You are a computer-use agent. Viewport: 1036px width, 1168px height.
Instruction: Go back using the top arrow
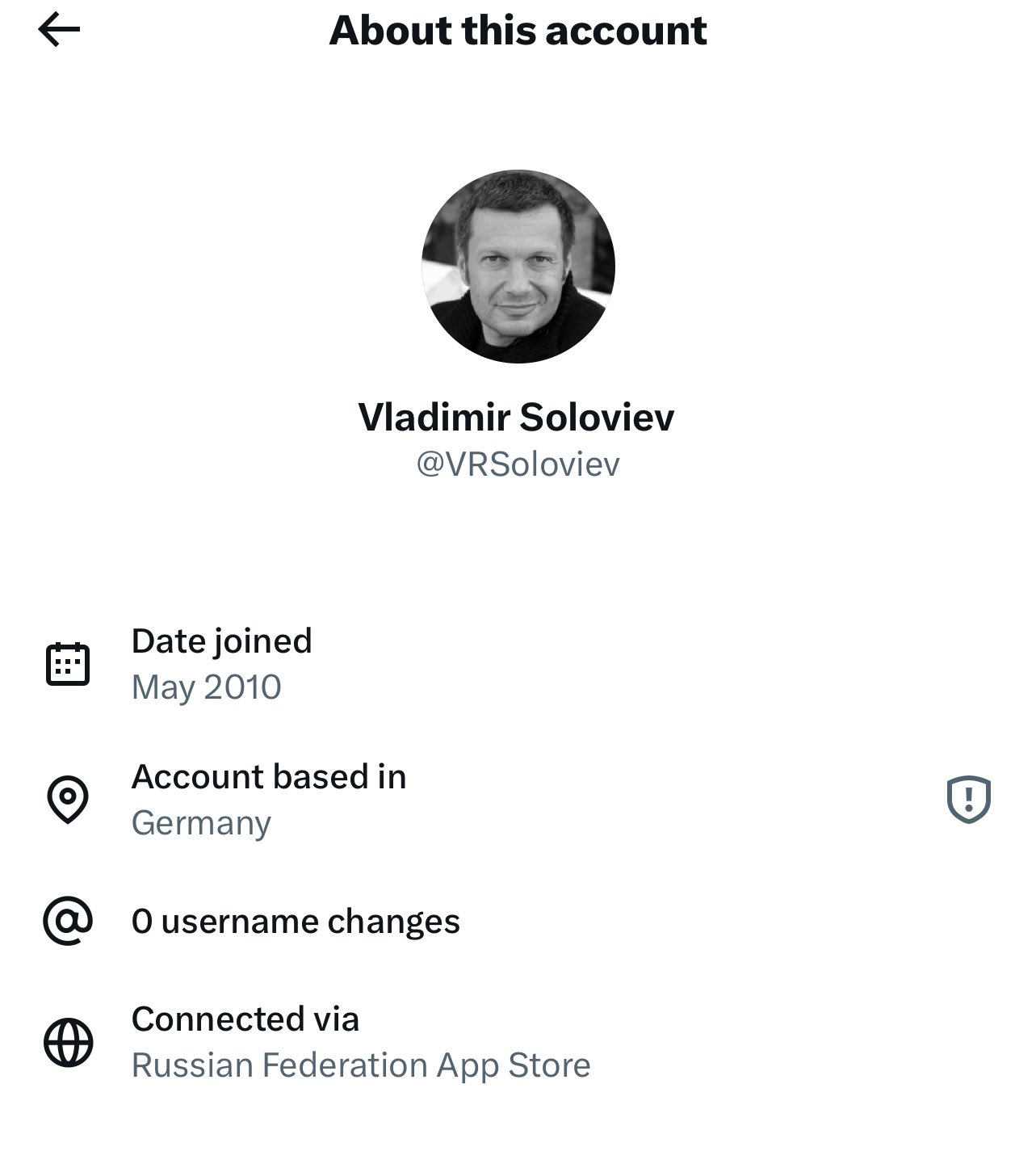59,31
